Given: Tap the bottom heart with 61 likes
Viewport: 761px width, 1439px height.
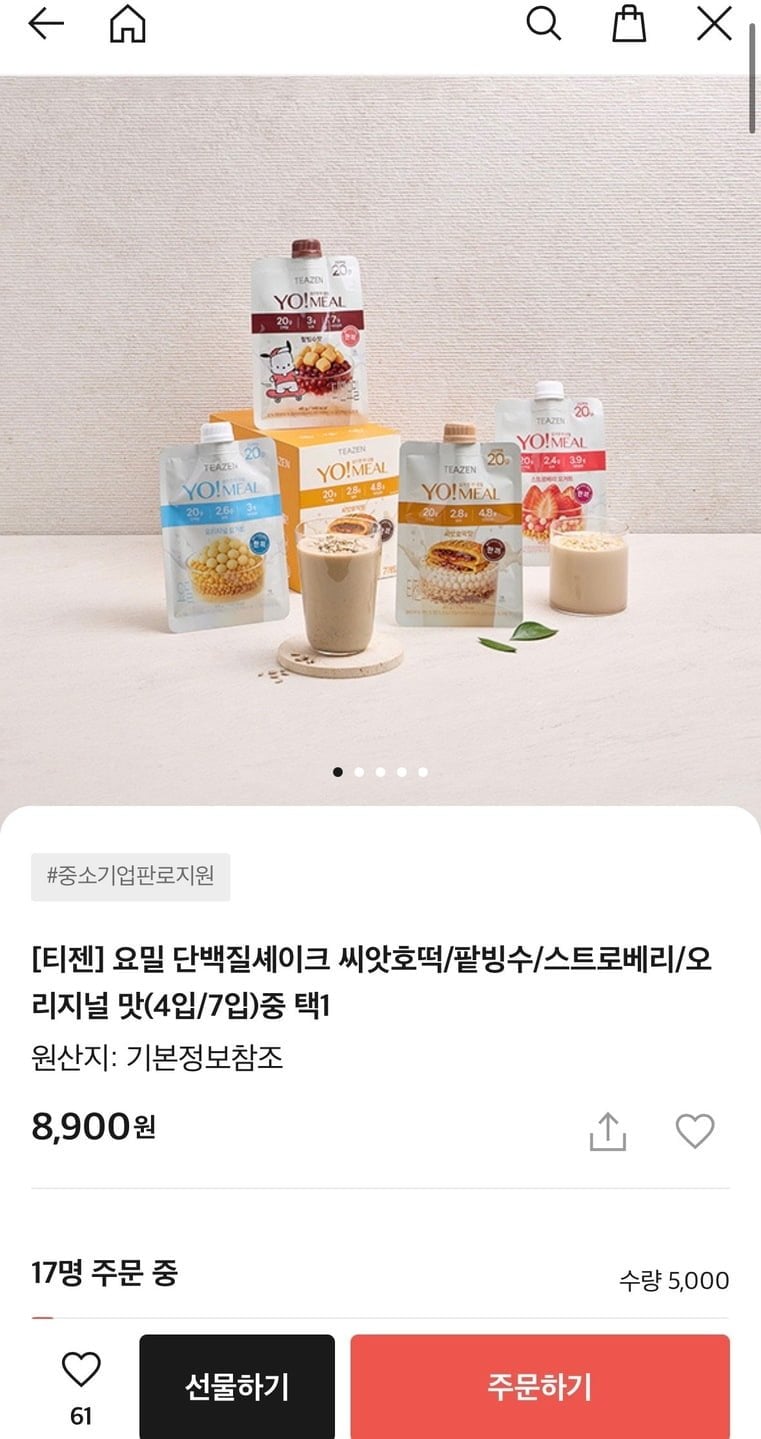Looking at the screenshot, I should point(81,1370).
